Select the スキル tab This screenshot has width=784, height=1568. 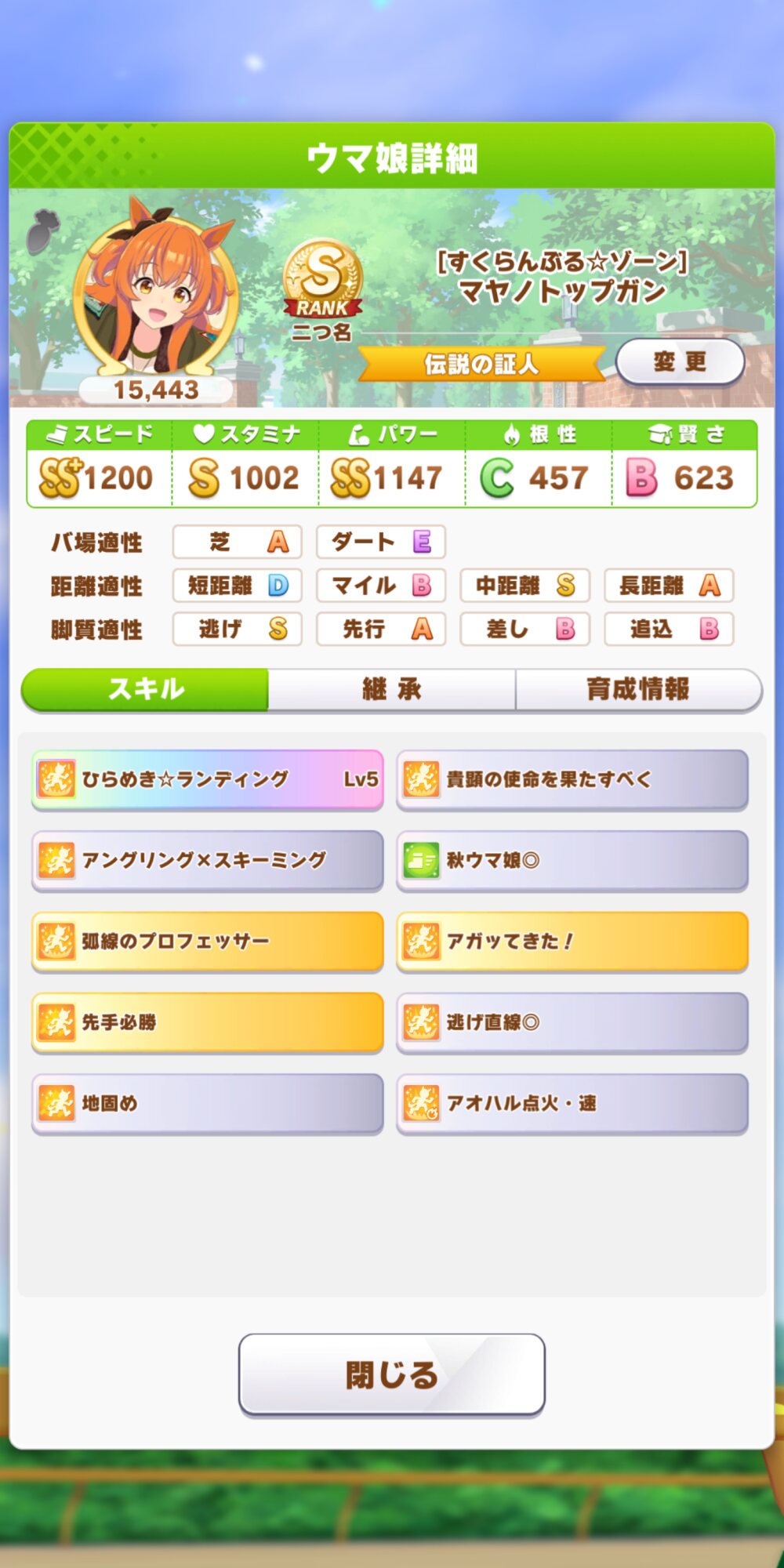146,689
